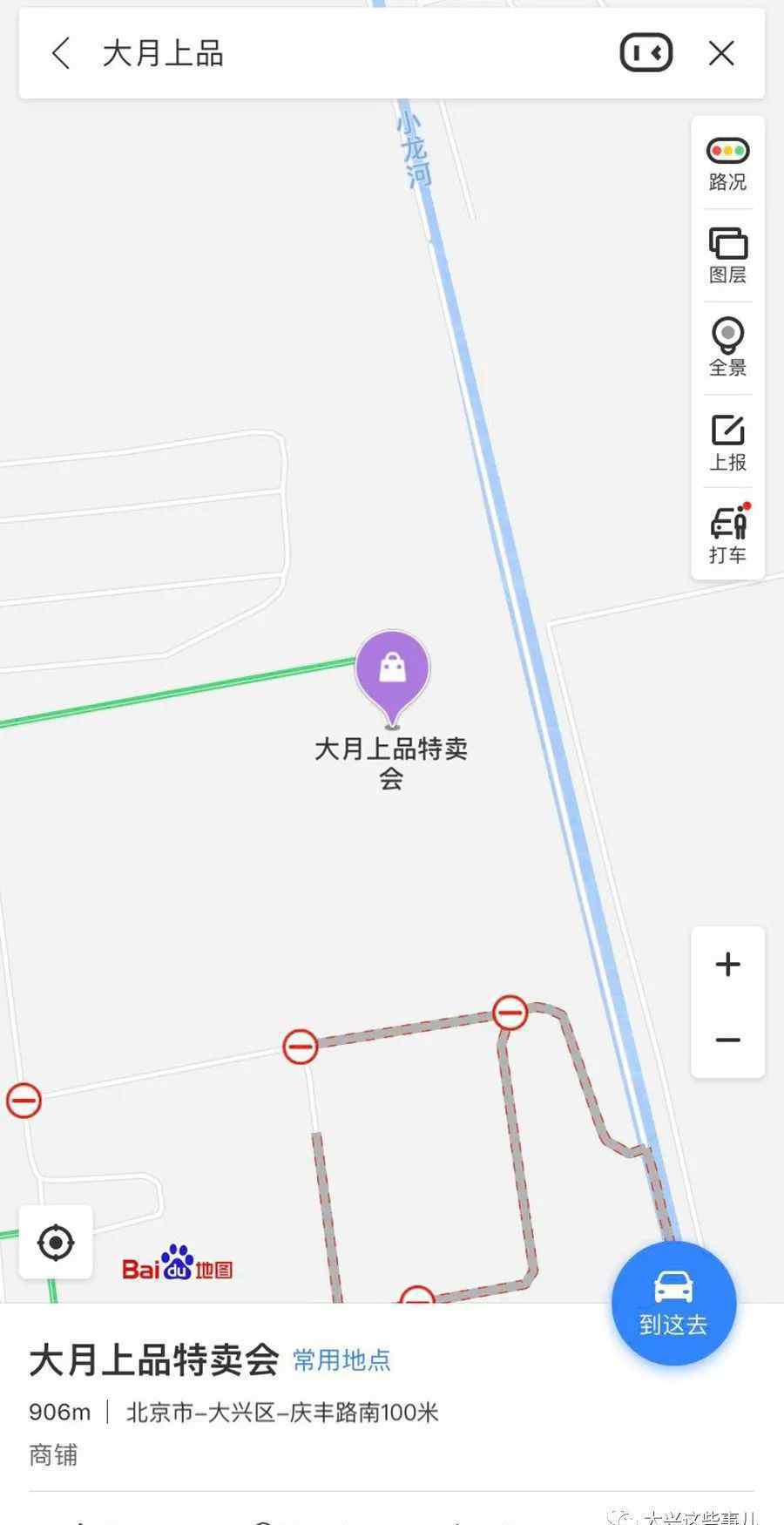The height and width of the screenshot is (1525, 784).
Task: Go back using the top-left arrow
Action: (x=60, y=54)
